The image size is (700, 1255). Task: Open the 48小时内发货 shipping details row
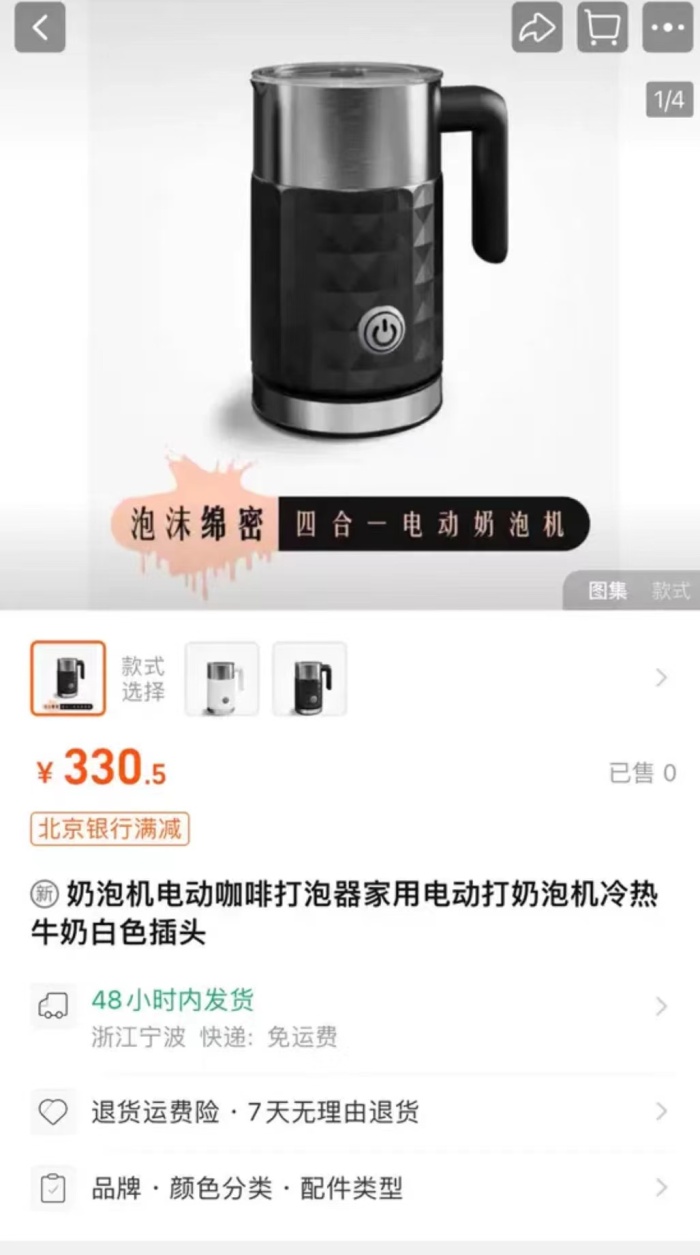(350, 1016)
